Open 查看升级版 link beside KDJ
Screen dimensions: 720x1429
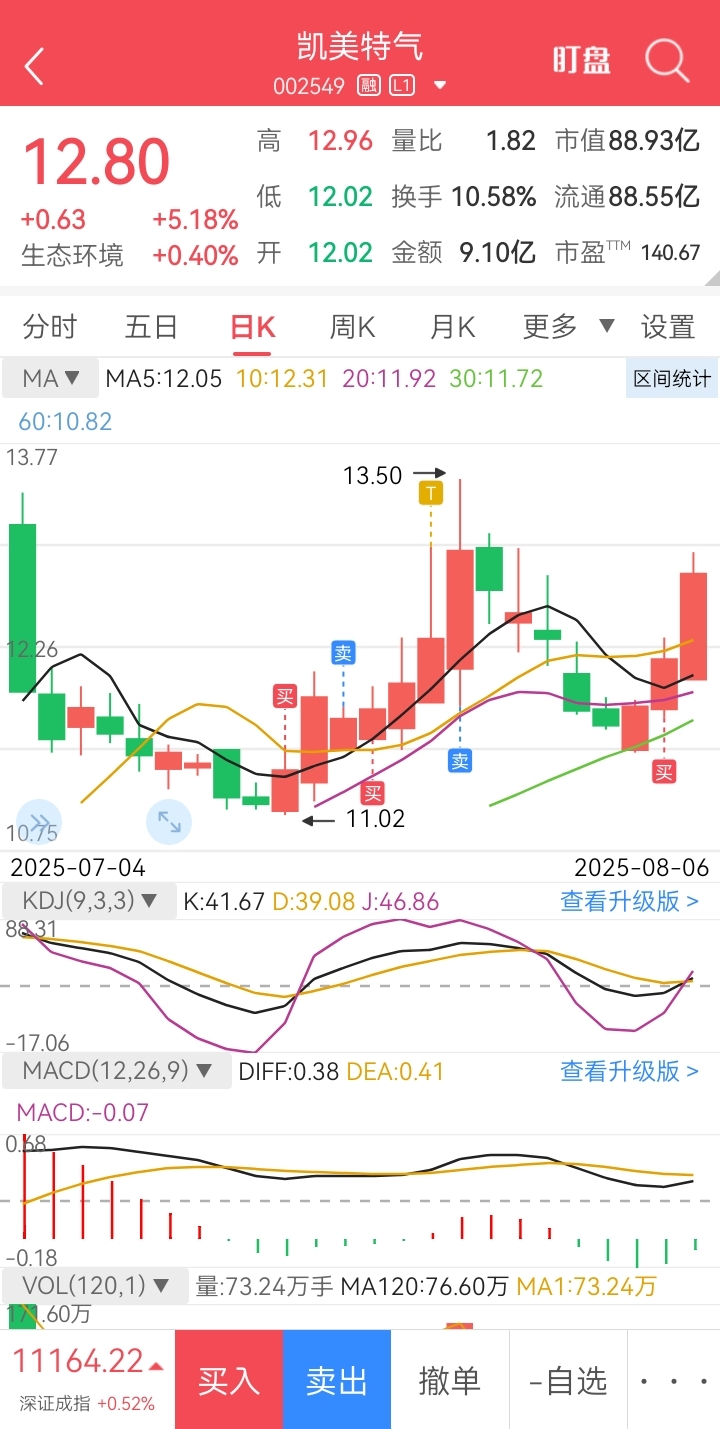point(629,901)
